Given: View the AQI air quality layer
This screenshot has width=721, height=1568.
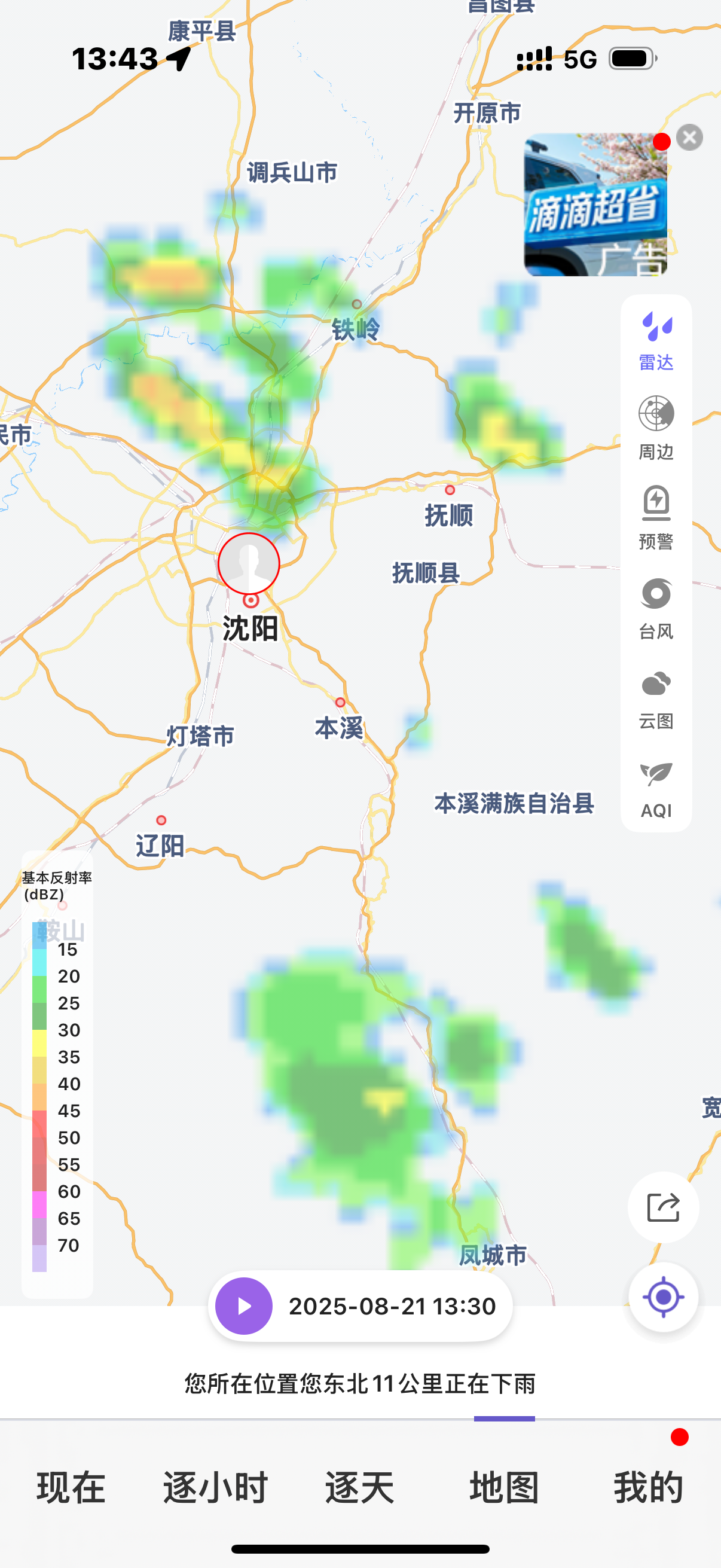Looking at the screenshot, I should (656, 789).
